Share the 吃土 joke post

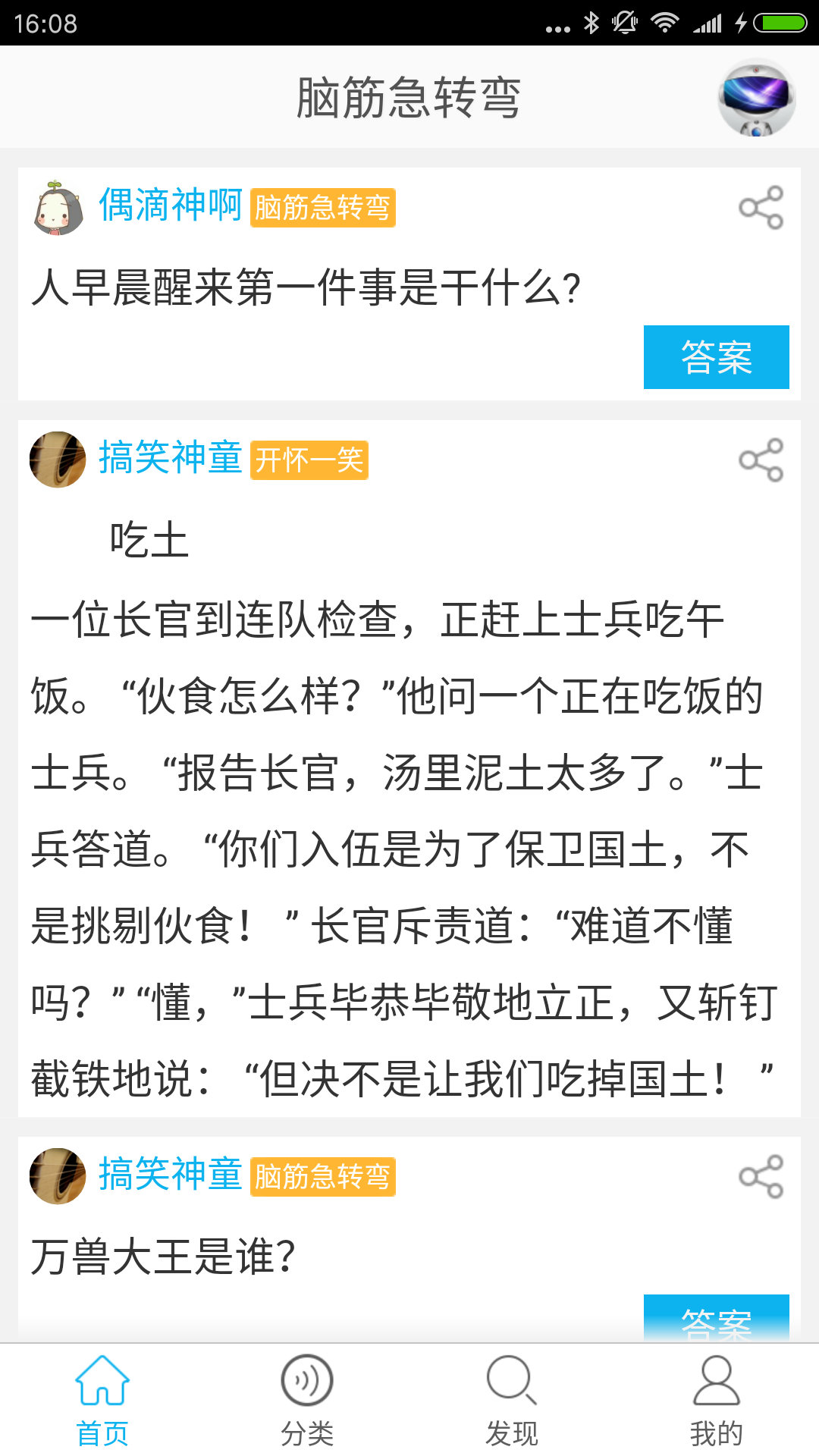coord(761,460)
